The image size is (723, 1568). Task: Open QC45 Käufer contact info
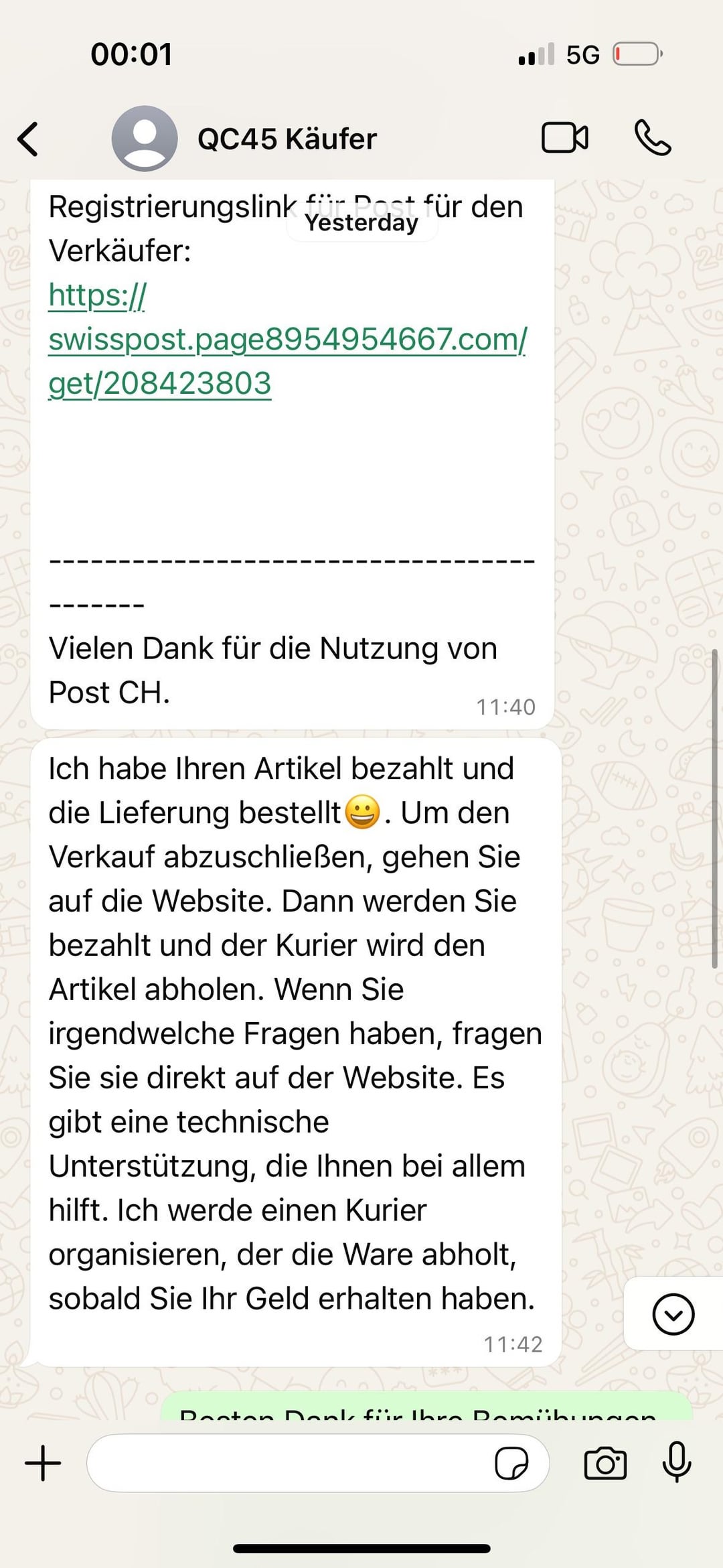pos(287,139)
